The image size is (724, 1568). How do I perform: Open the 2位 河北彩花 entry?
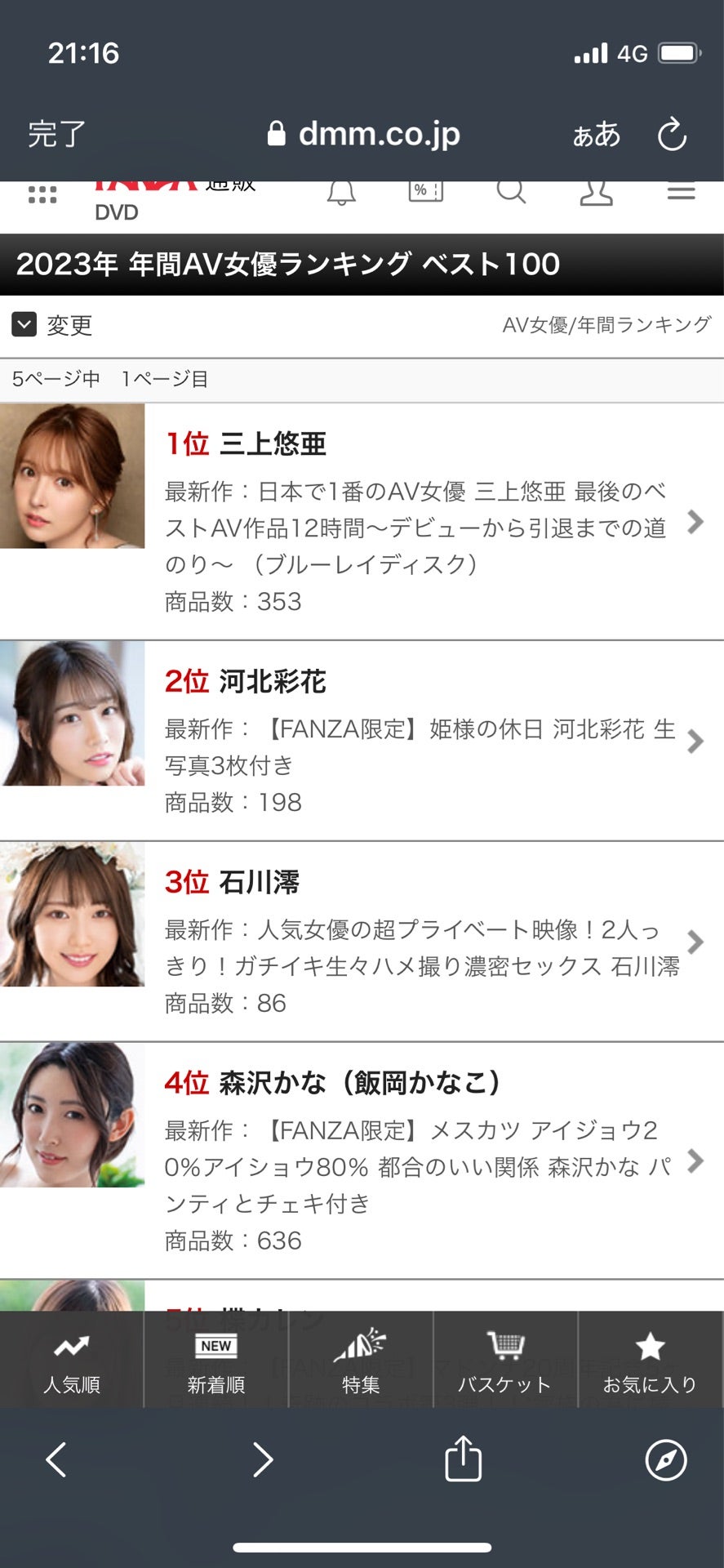tap(362, 740)
